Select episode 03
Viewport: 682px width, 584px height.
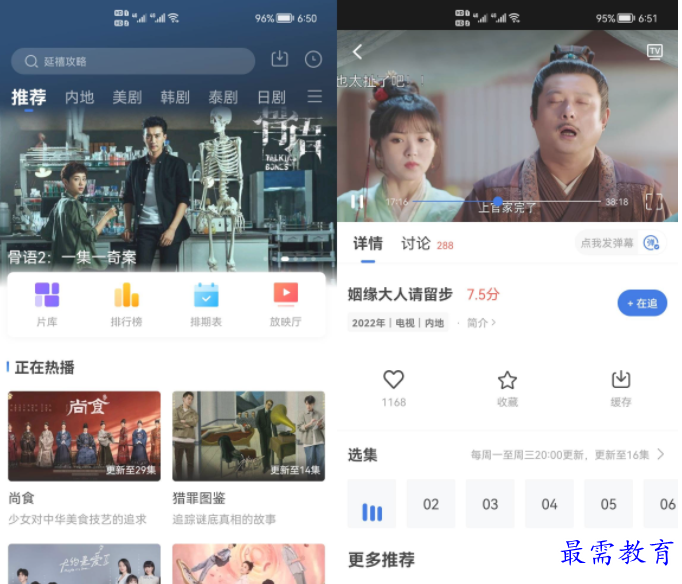(x=490, y=504)
